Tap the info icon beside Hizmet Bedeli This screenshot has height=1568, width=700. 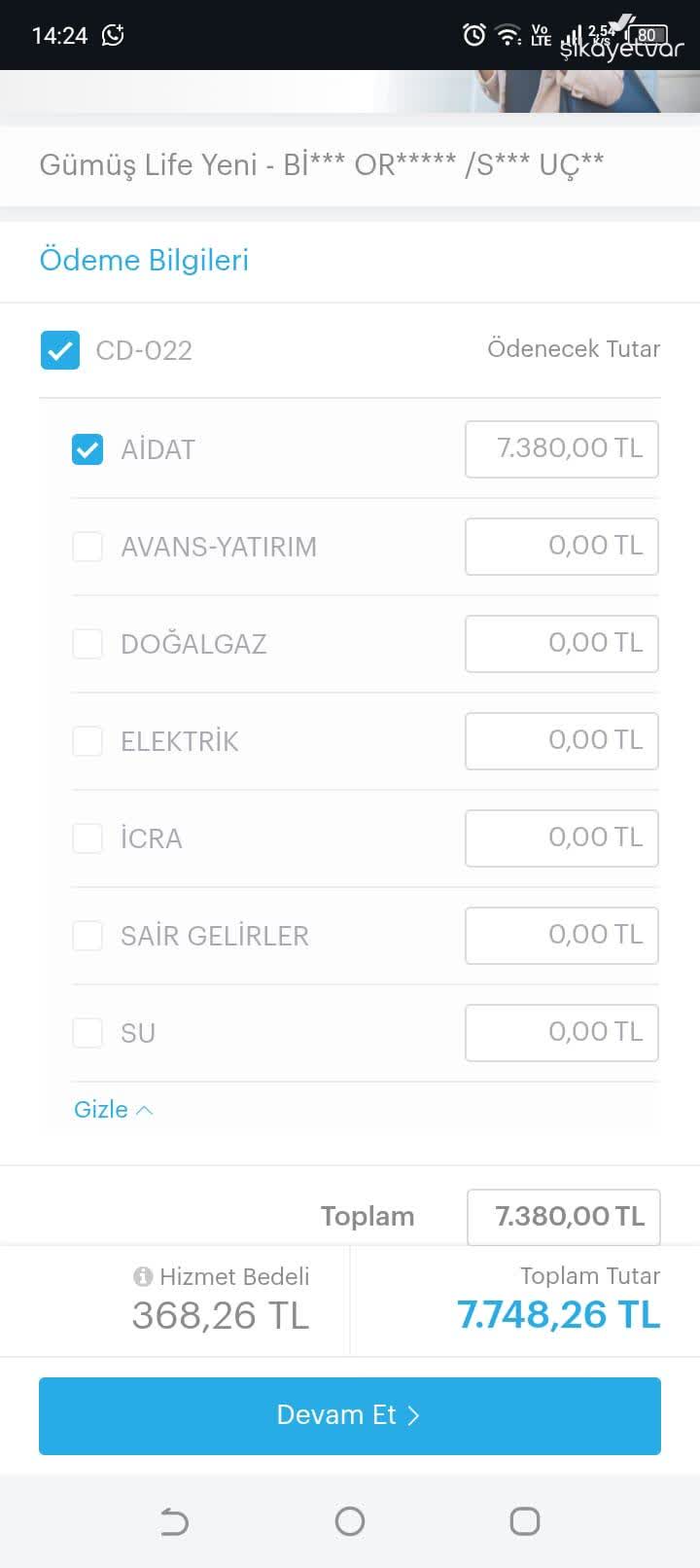pyautogui.click(x=144, y=1276)
